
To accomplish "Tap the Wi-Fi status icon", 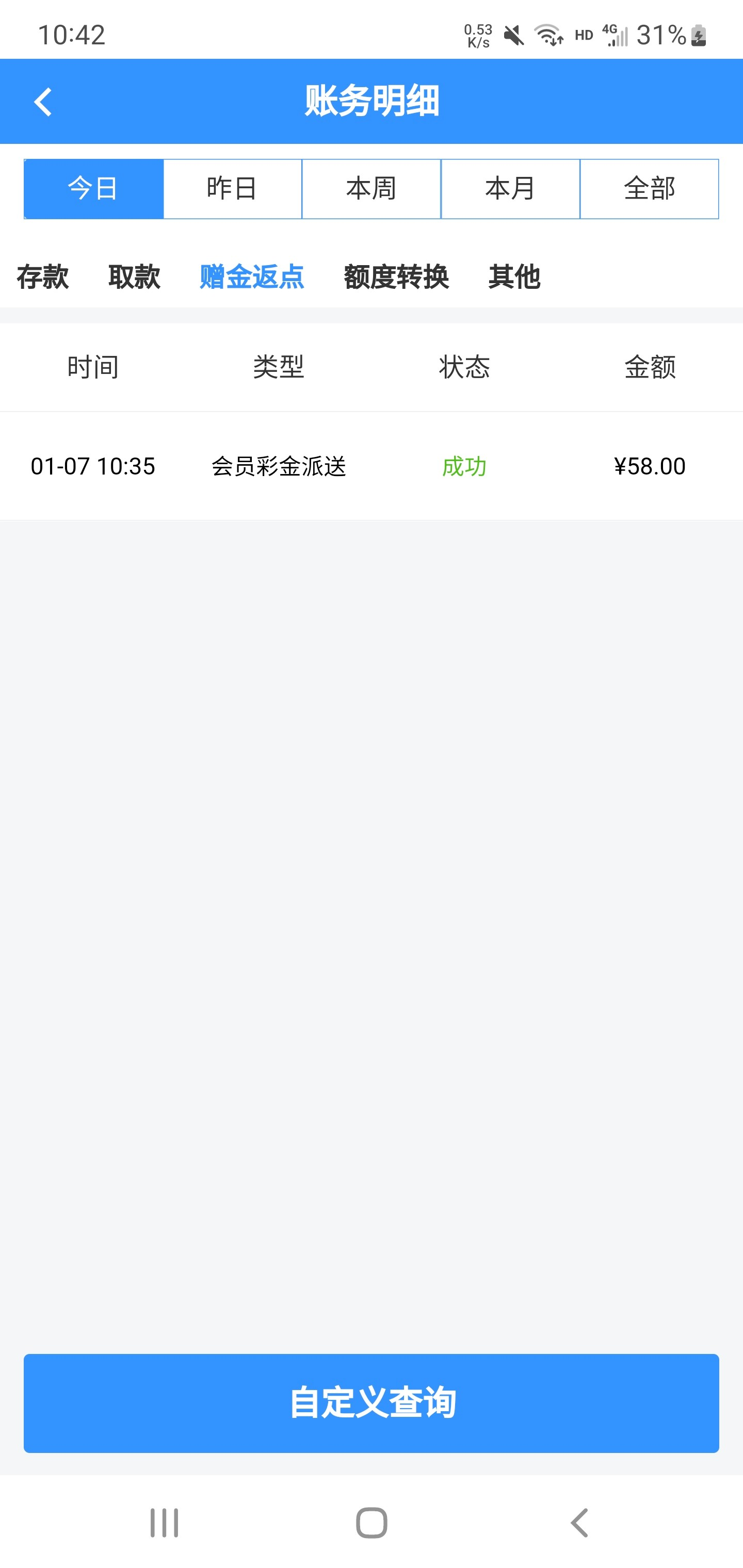I will (x=547, y=35).
